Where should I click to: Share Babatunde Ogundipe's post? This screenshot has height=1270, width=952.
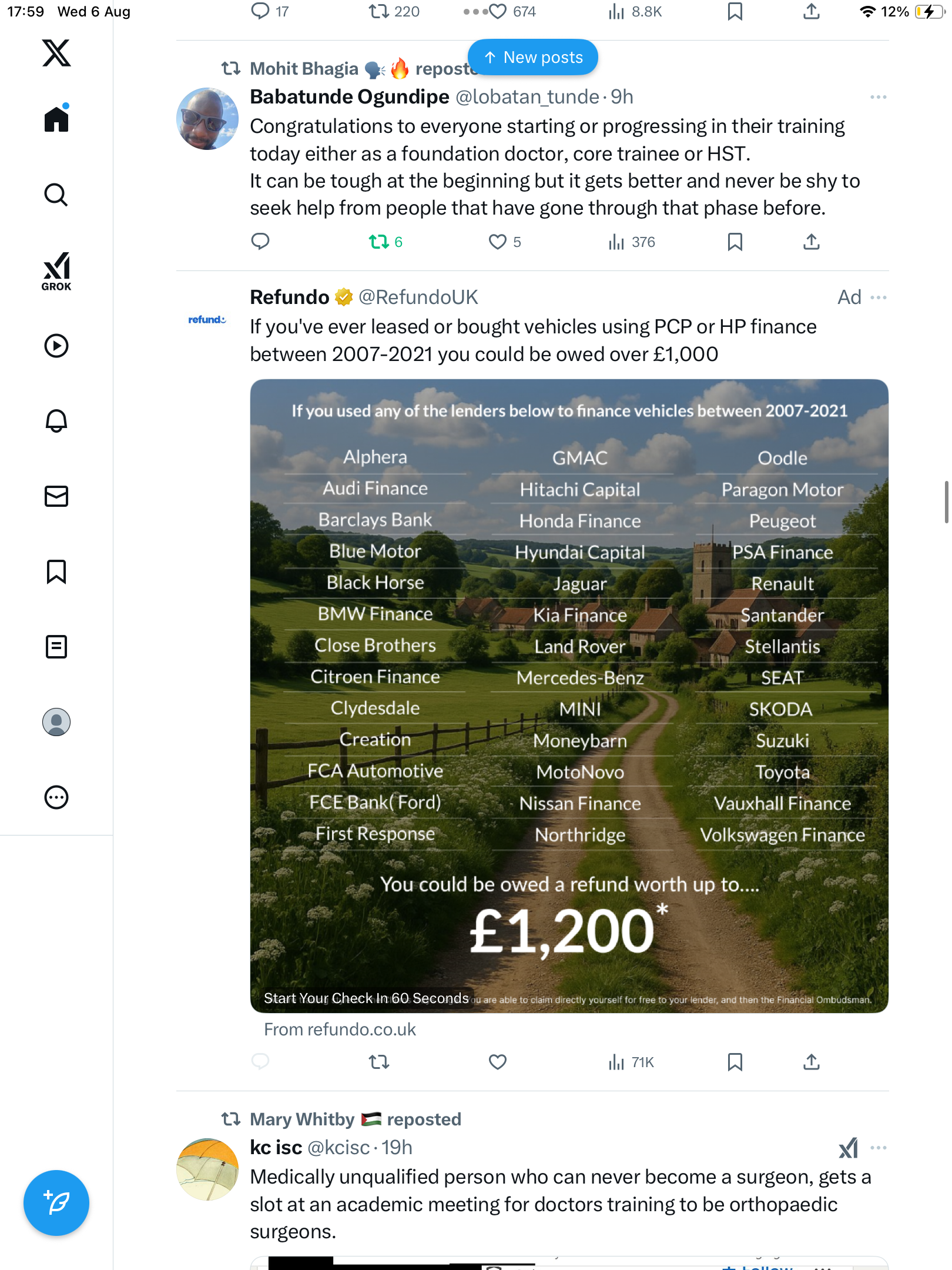811,242
